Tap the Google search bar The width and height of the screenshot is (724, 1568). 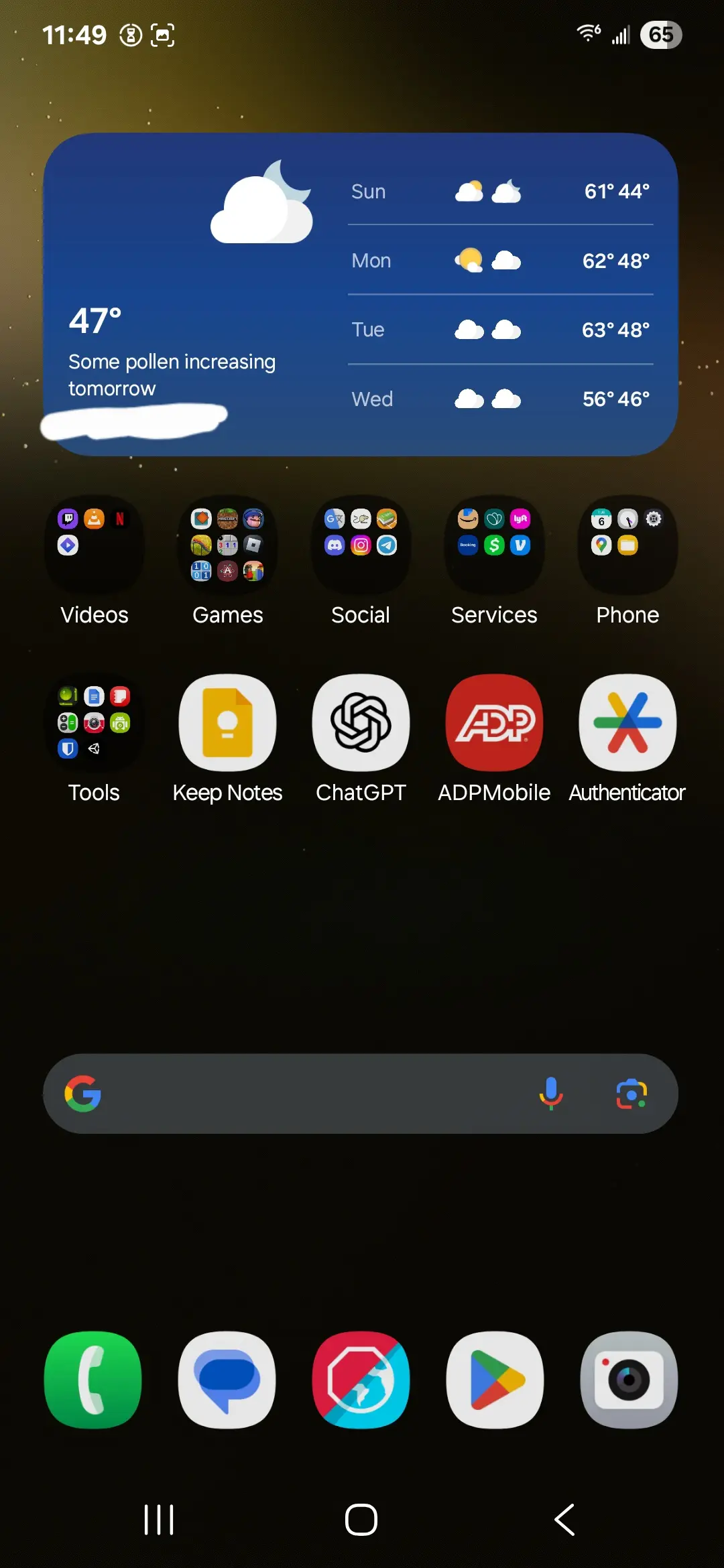tap(308, 1094)
